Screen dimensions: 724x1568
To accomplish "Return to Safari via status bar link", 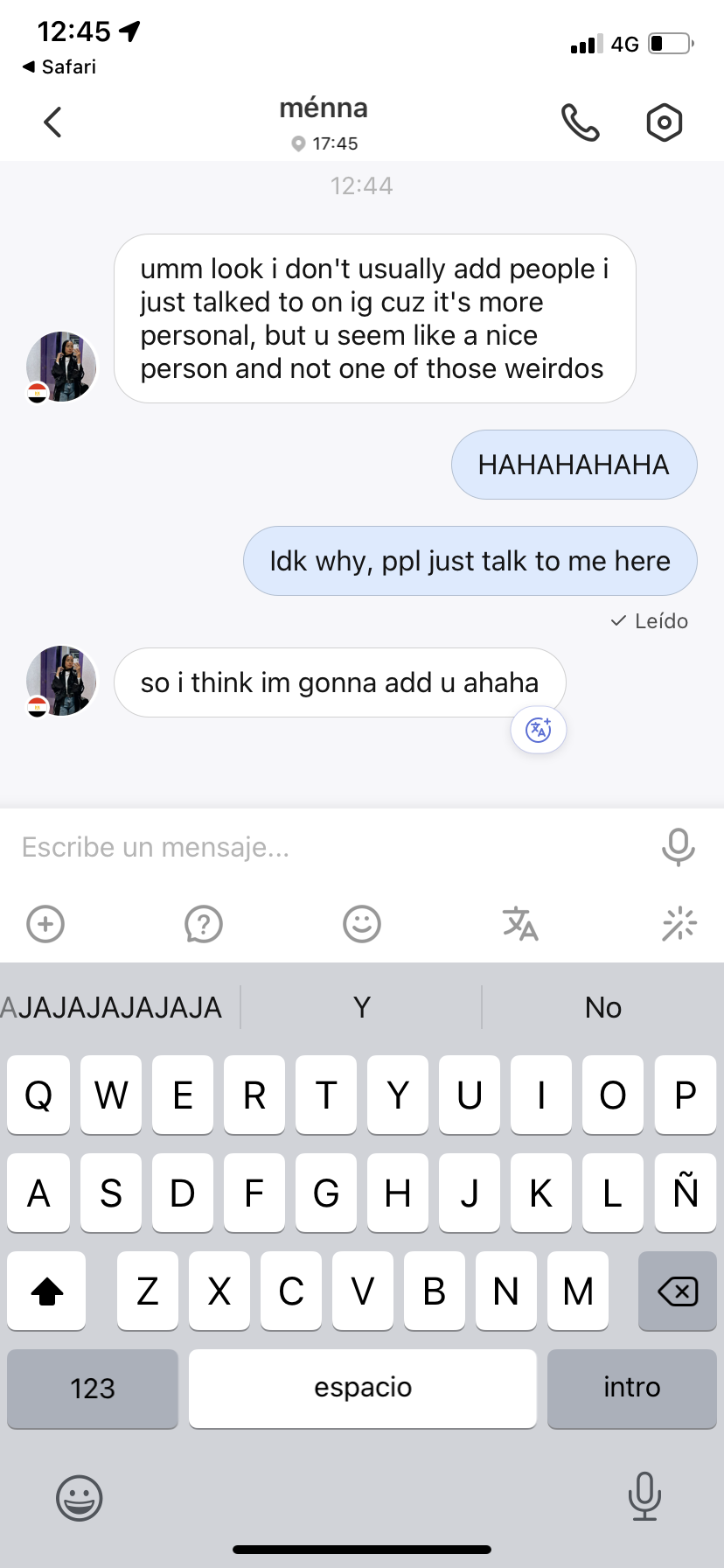I will (x=59, y=66).
